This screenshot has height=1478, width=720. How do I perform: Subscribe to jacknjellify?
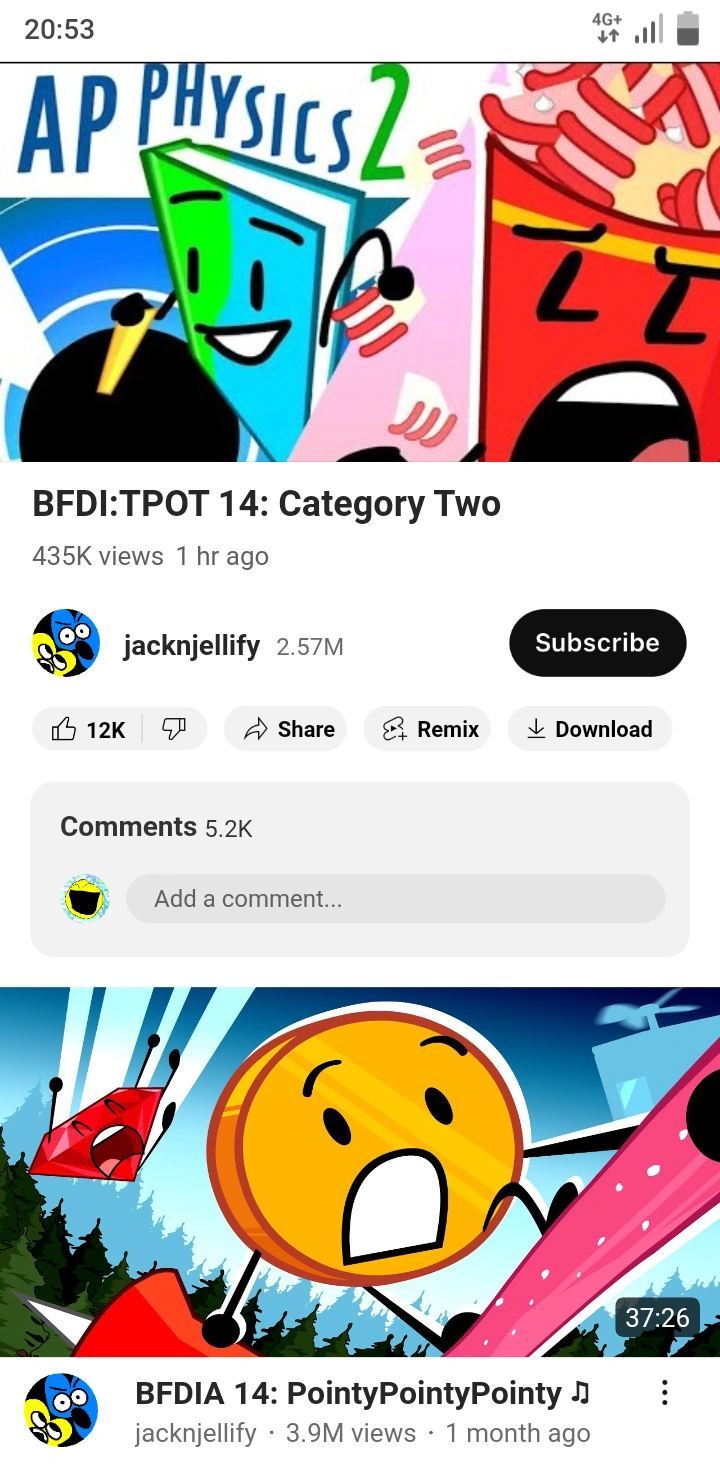597,642
